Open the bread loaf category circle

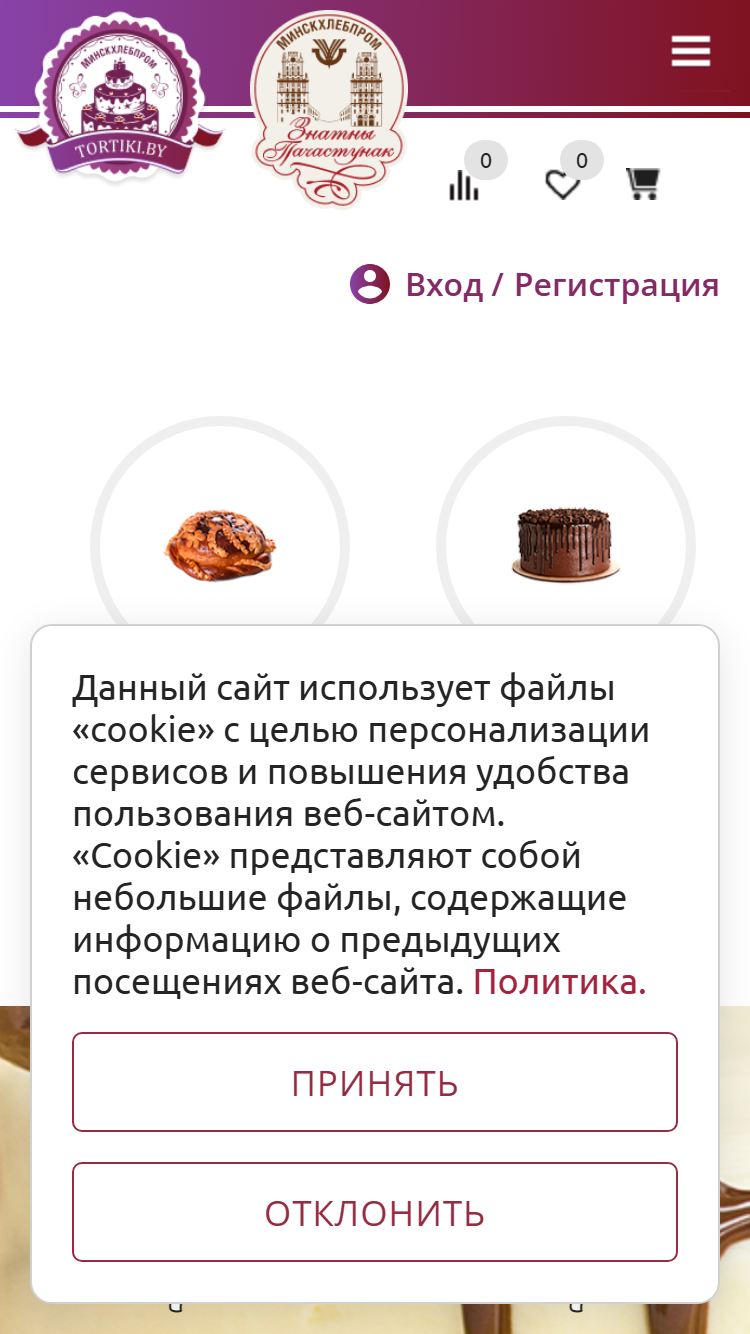(x=220, y=546)
